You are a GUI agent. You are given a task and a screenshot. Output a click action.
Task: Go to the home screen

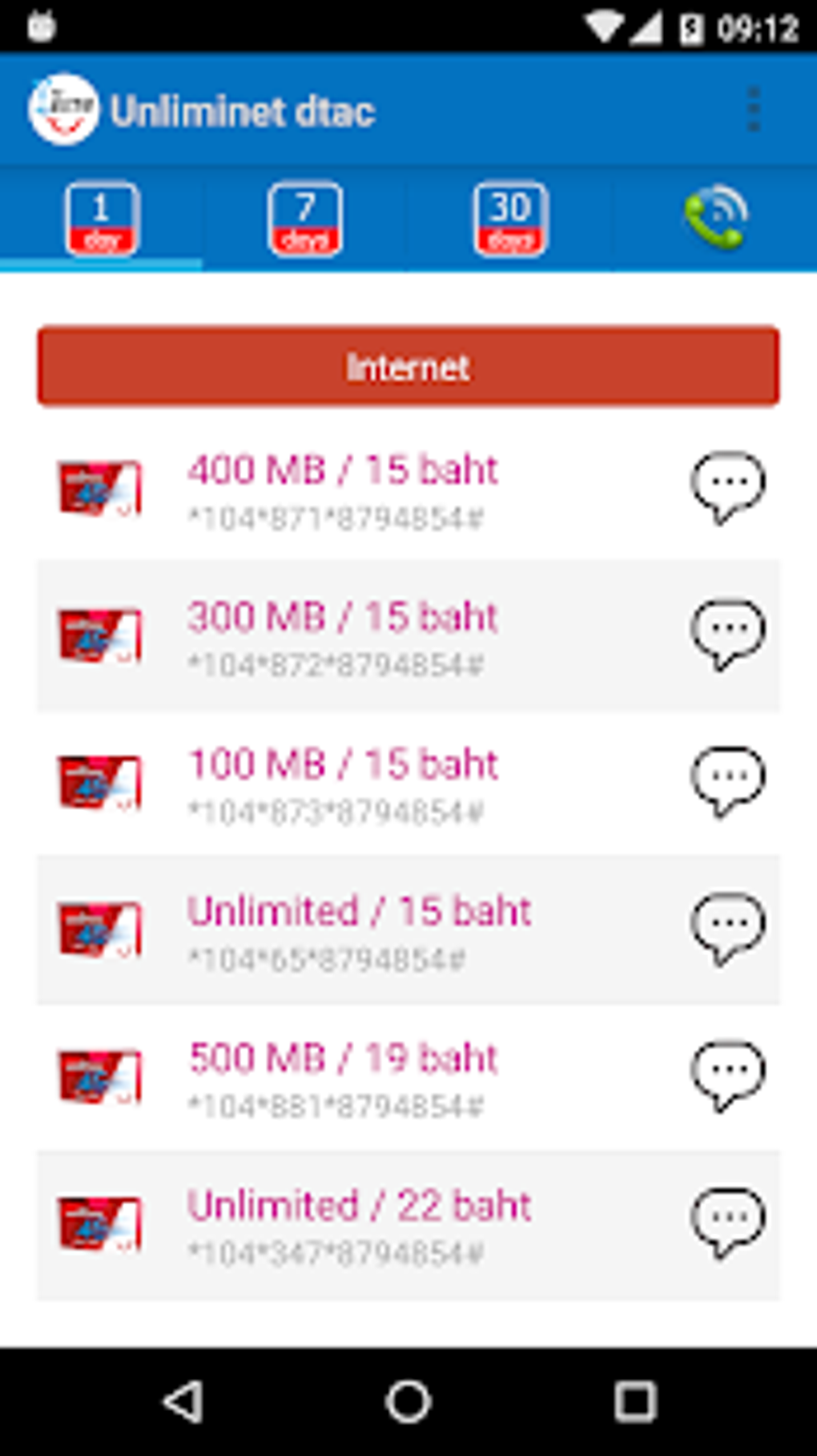(408, 1402)
